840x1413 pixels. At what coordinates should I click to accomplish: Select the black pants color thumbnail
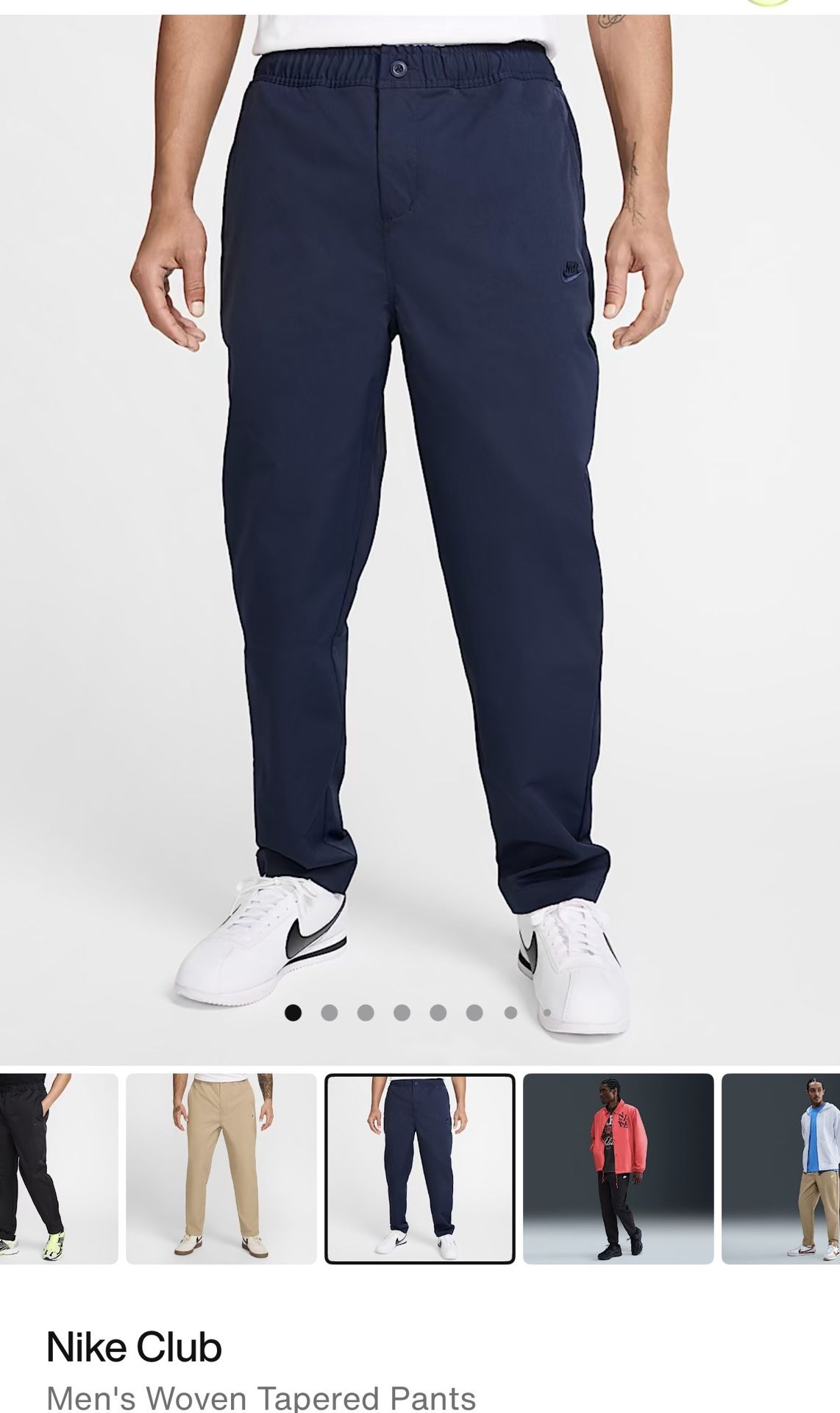click(57, 1168)
